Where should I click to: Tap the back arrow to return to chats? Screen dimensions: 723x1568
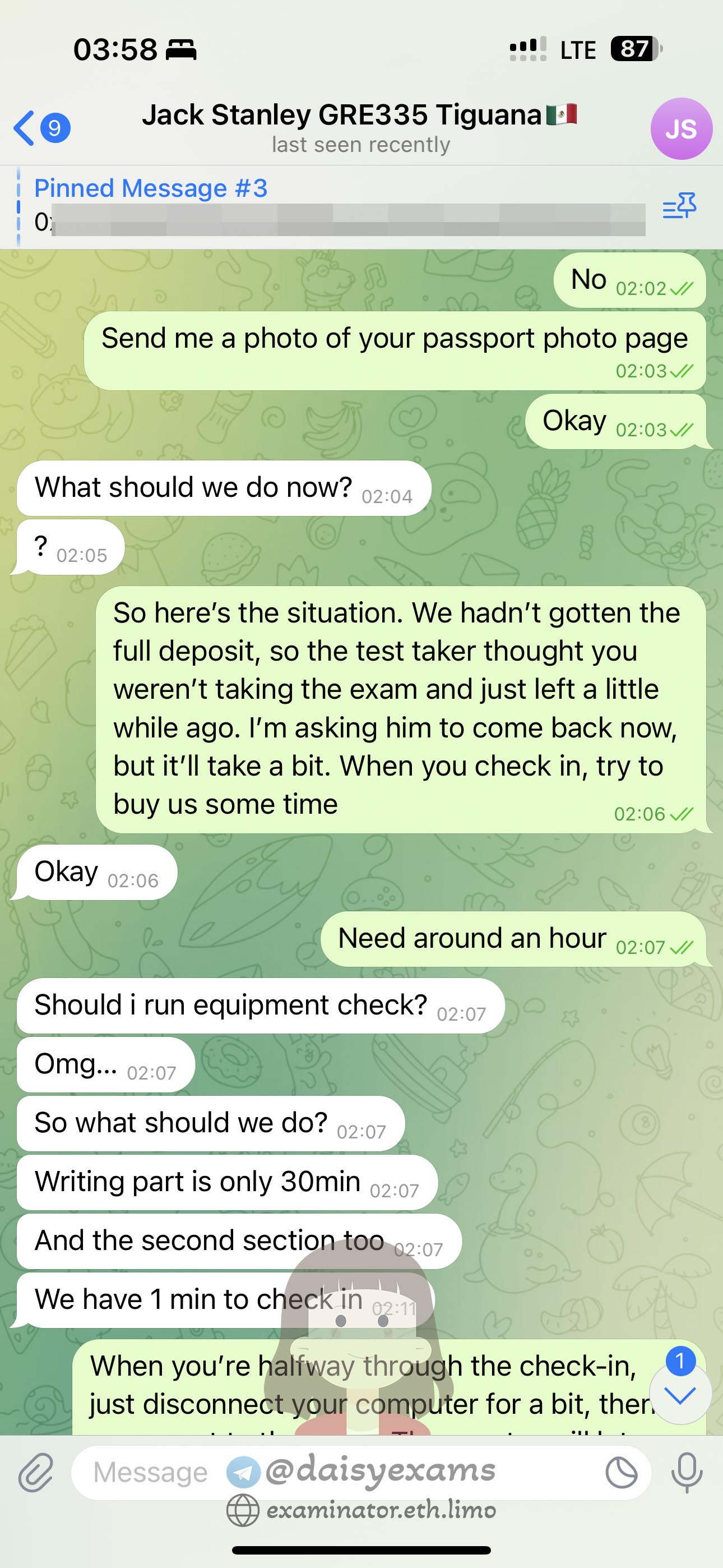click(25, 128)
